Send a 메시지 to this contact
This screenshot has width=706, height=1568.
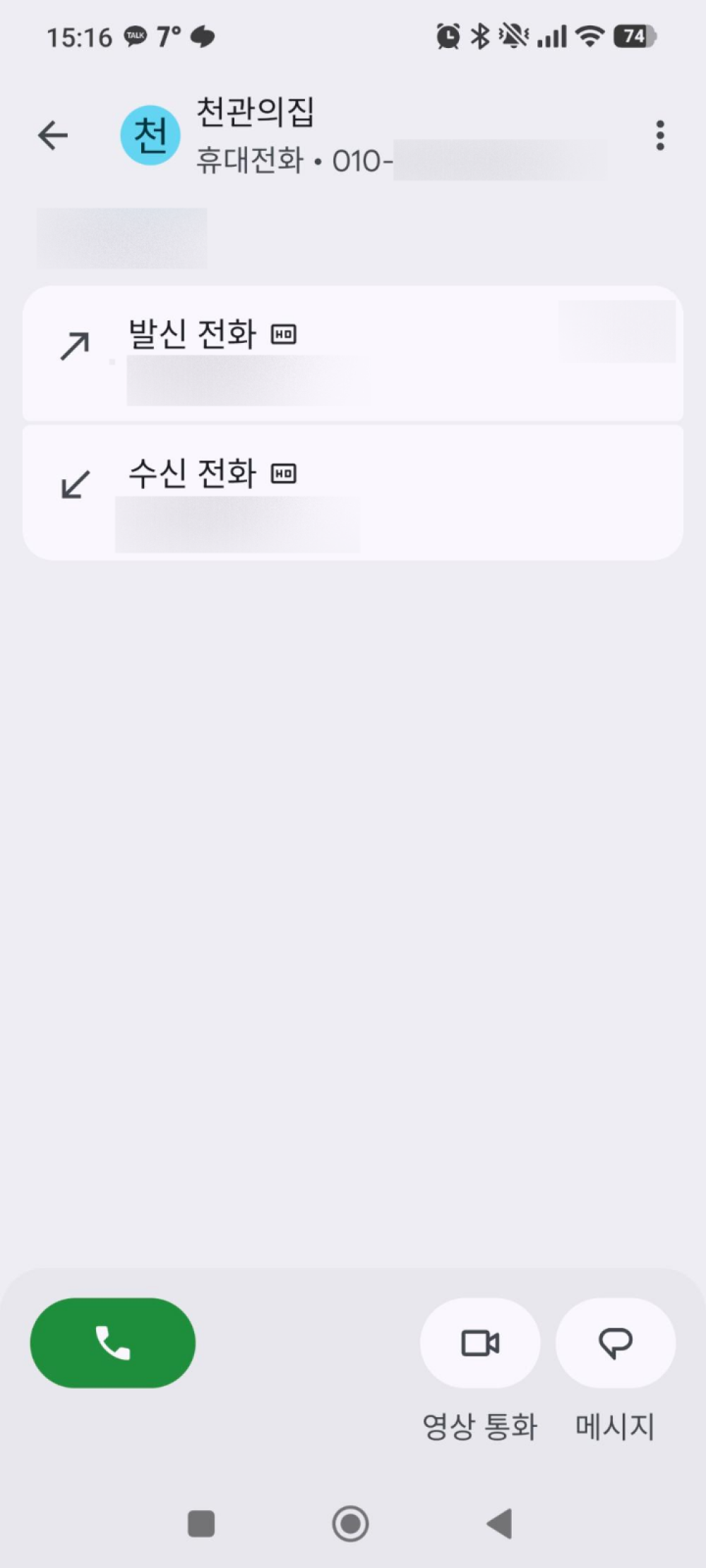point(616,1342)
